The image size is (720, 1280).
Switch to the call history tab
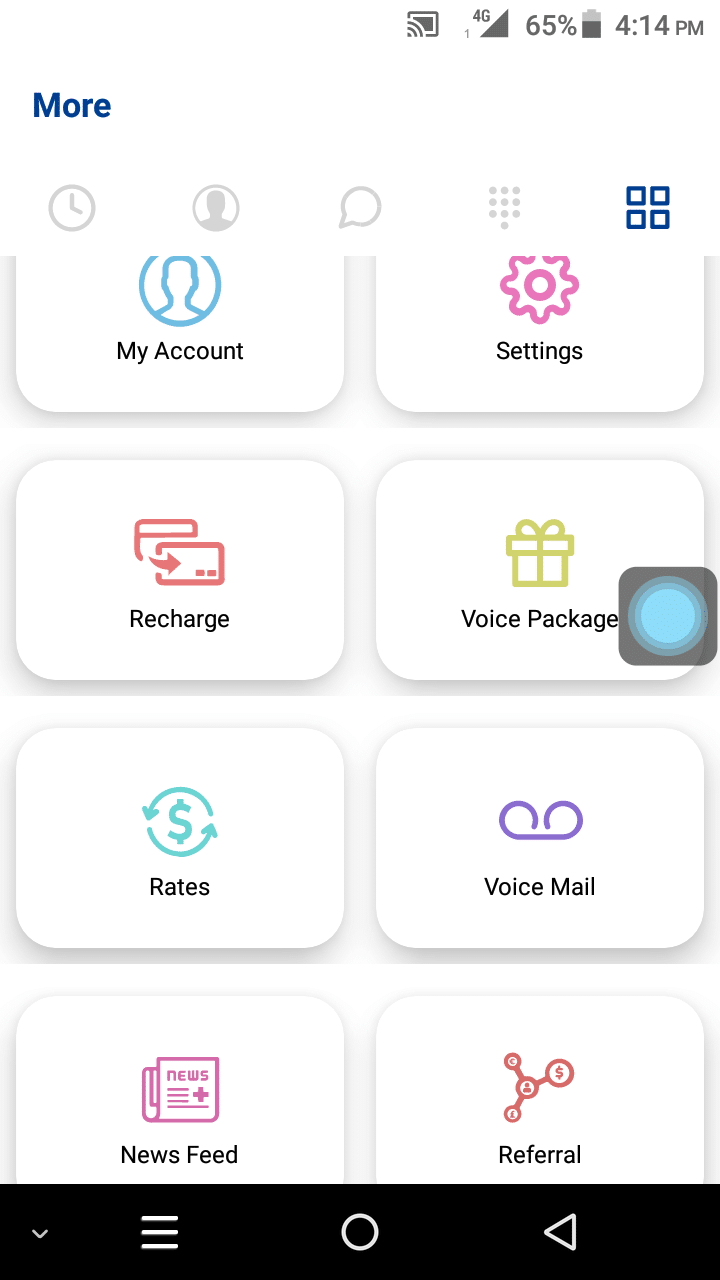click(72, 208)
